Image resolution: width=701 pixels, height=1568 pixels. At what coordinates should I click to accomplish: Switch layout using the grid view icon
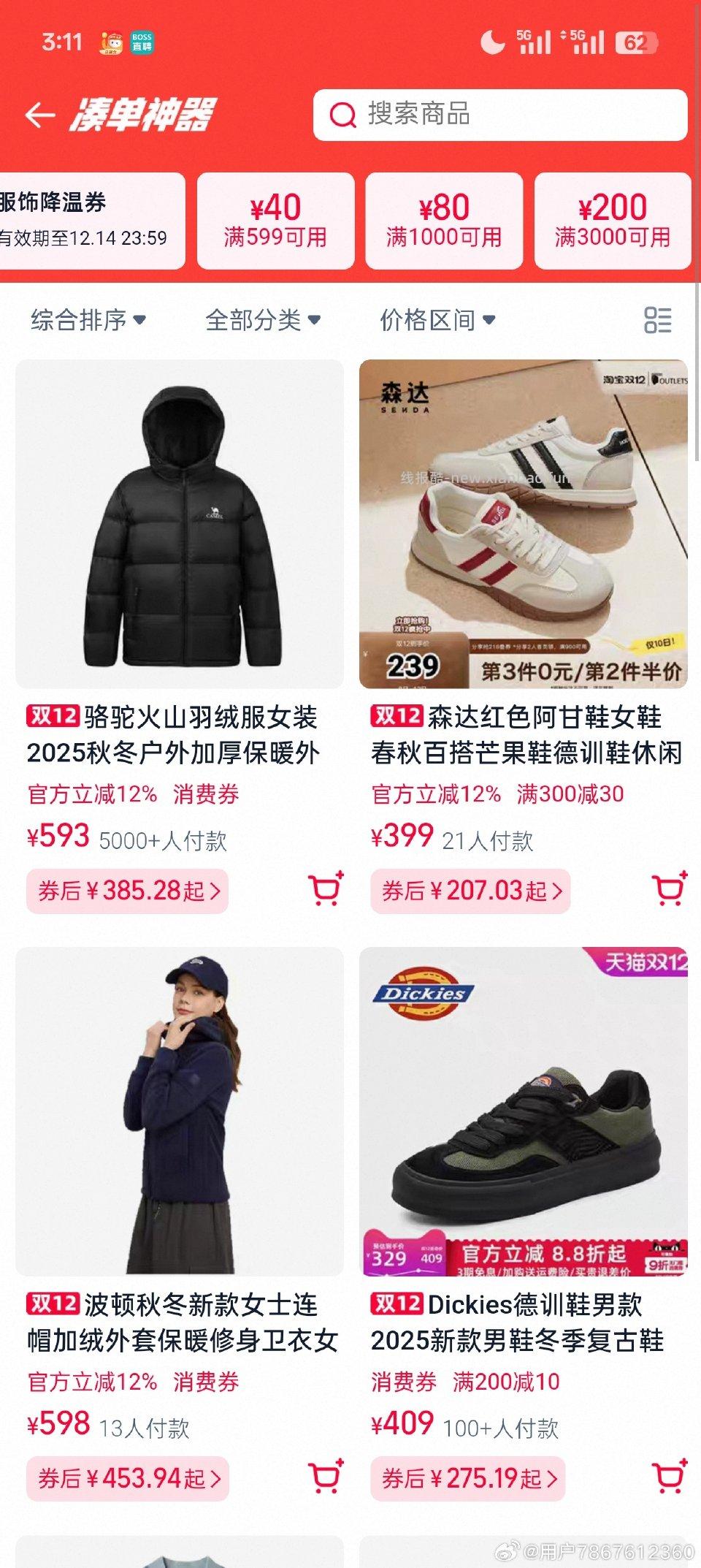(658, 319)
